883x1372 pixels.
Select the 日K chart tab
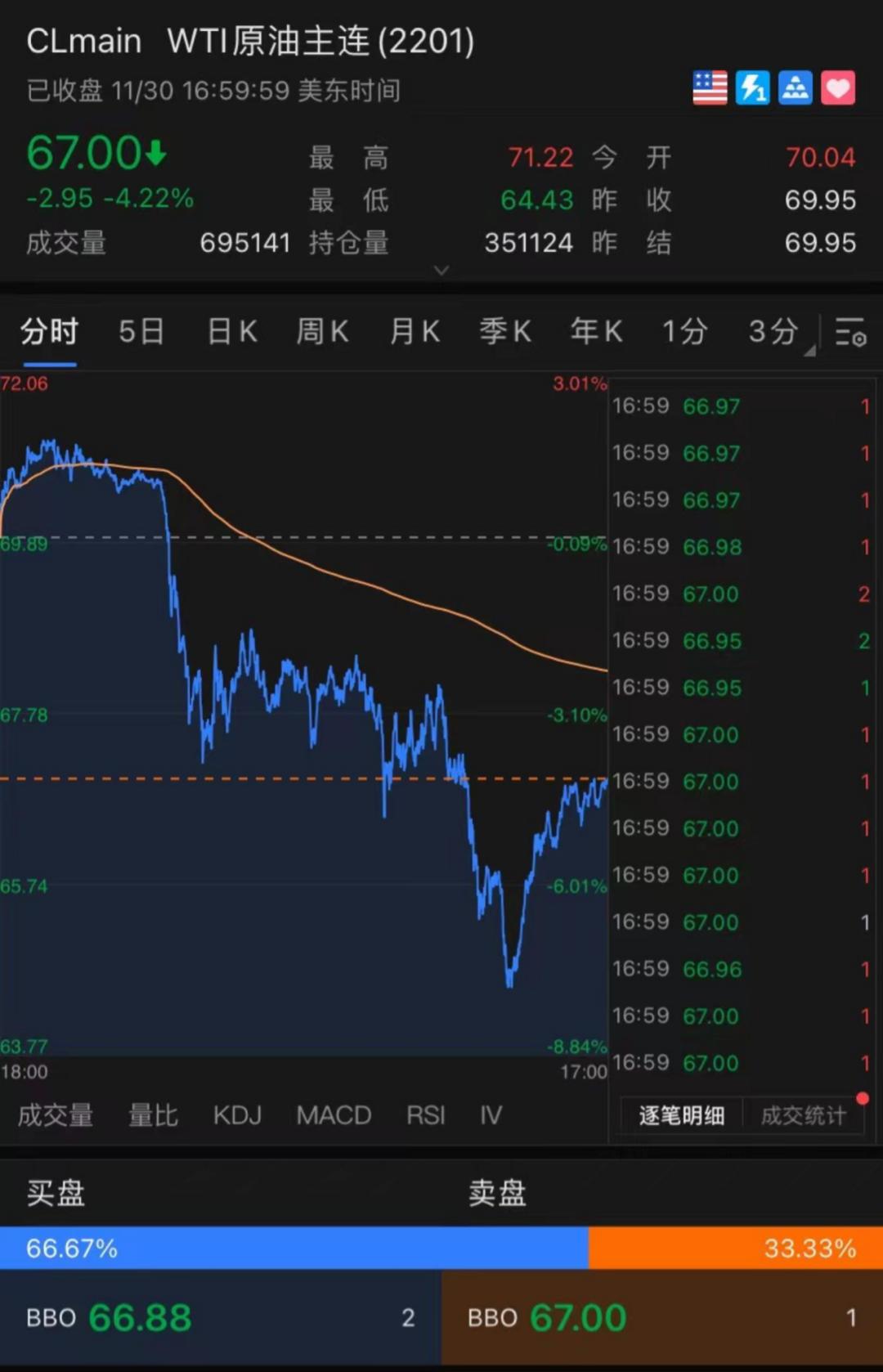click(232, 331)
